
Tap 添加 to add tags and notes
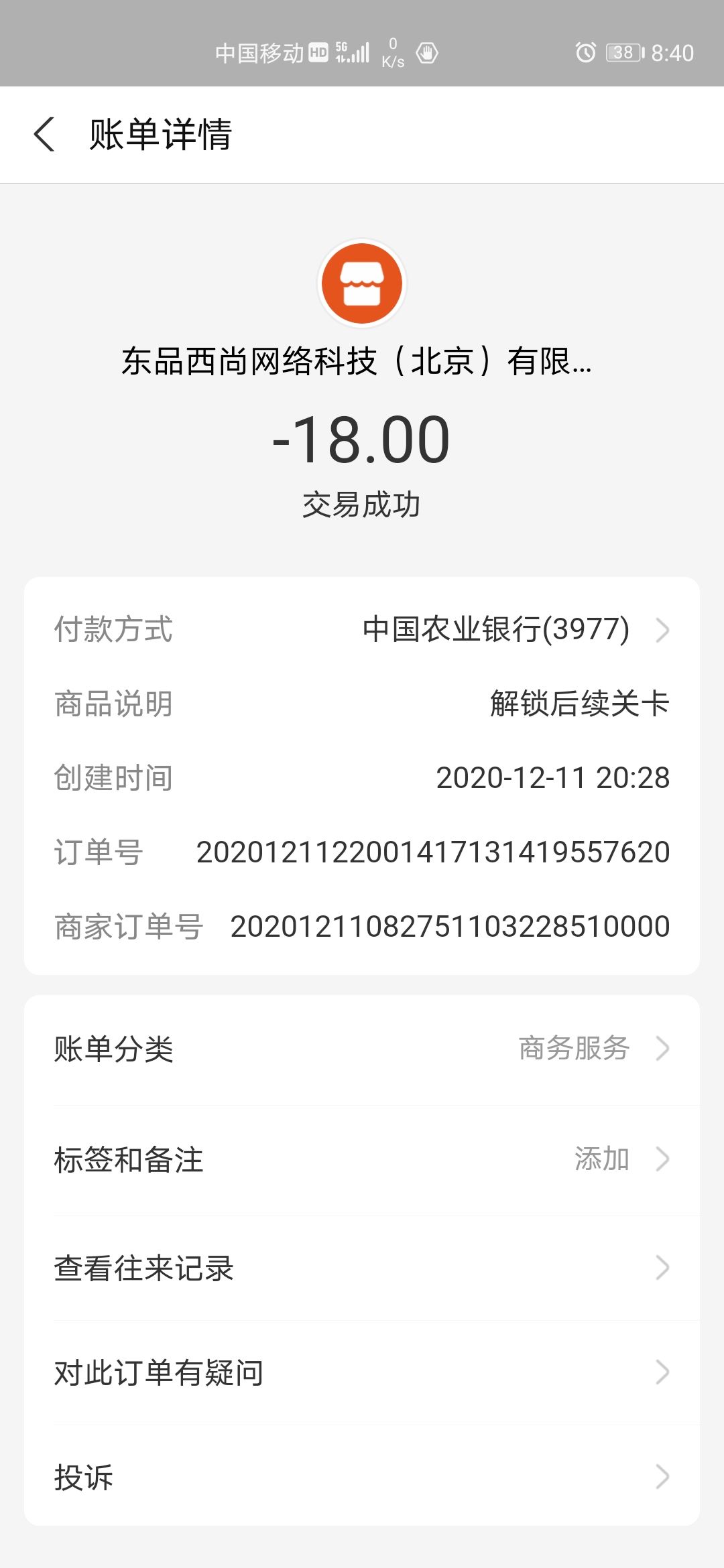pyautogui.click(x=602, y=1158)
